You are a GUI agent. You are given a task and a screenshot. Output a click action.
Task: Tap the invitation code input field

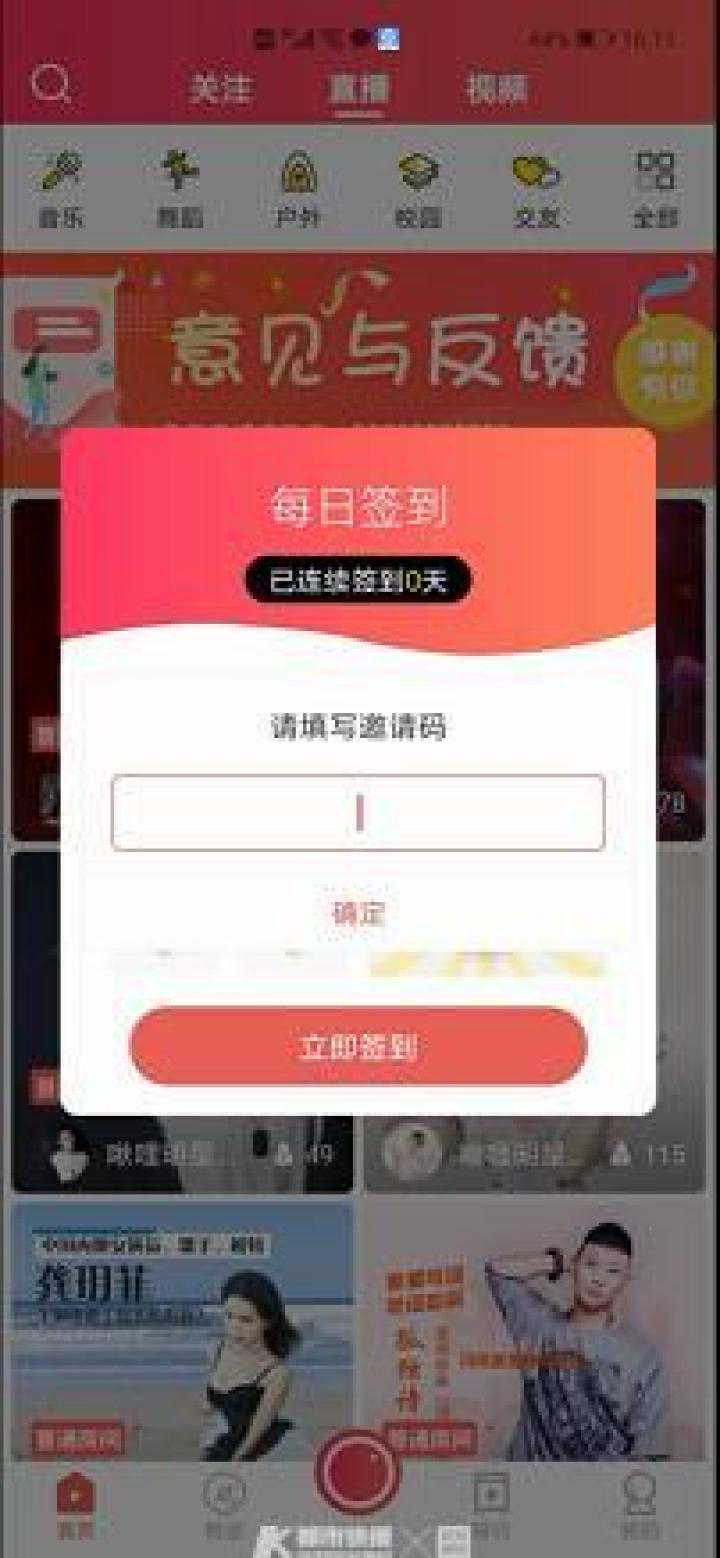[357, 813]
